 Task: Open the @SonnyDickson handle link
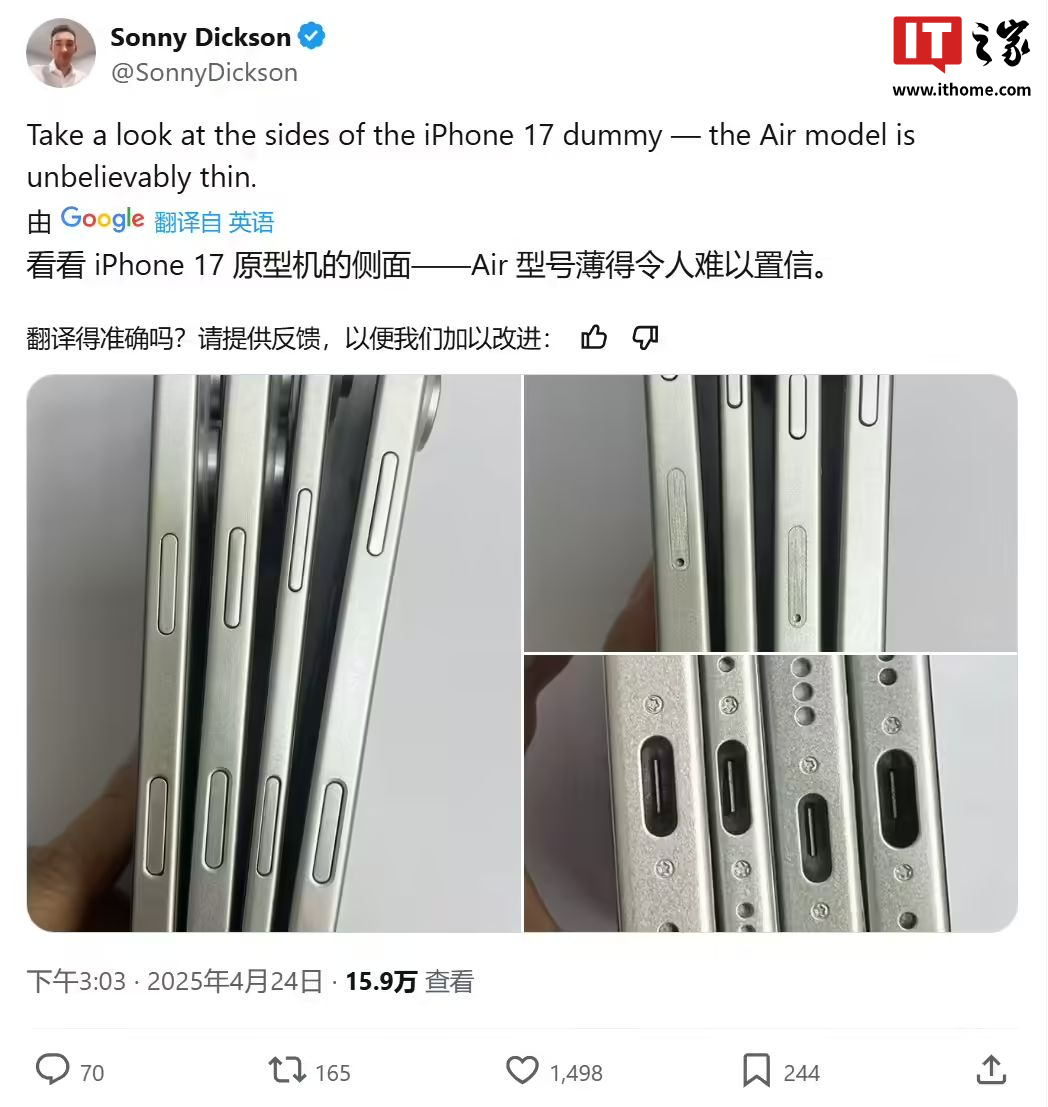(x=203, y=73)
